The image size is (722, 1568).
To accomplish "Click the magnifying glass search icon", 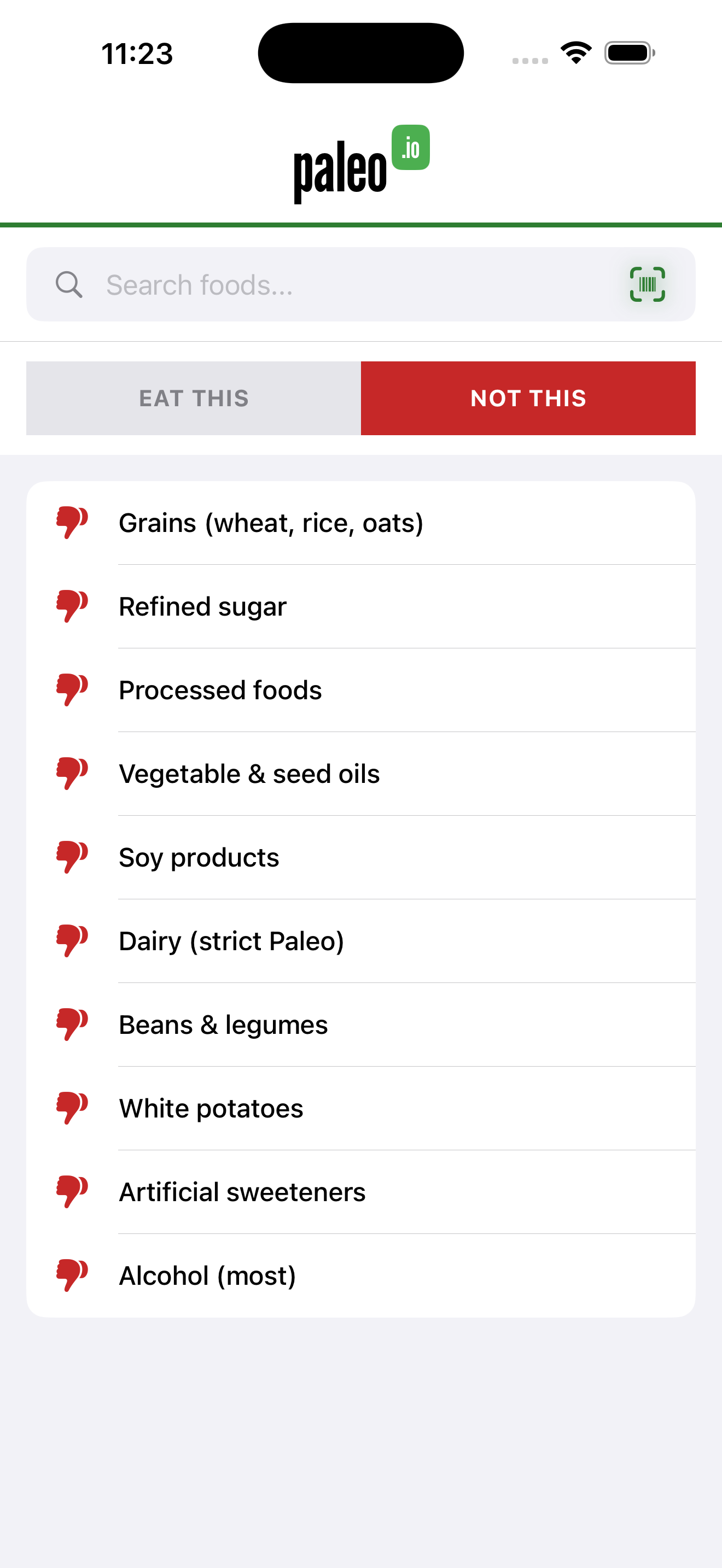I will (69, 284).
